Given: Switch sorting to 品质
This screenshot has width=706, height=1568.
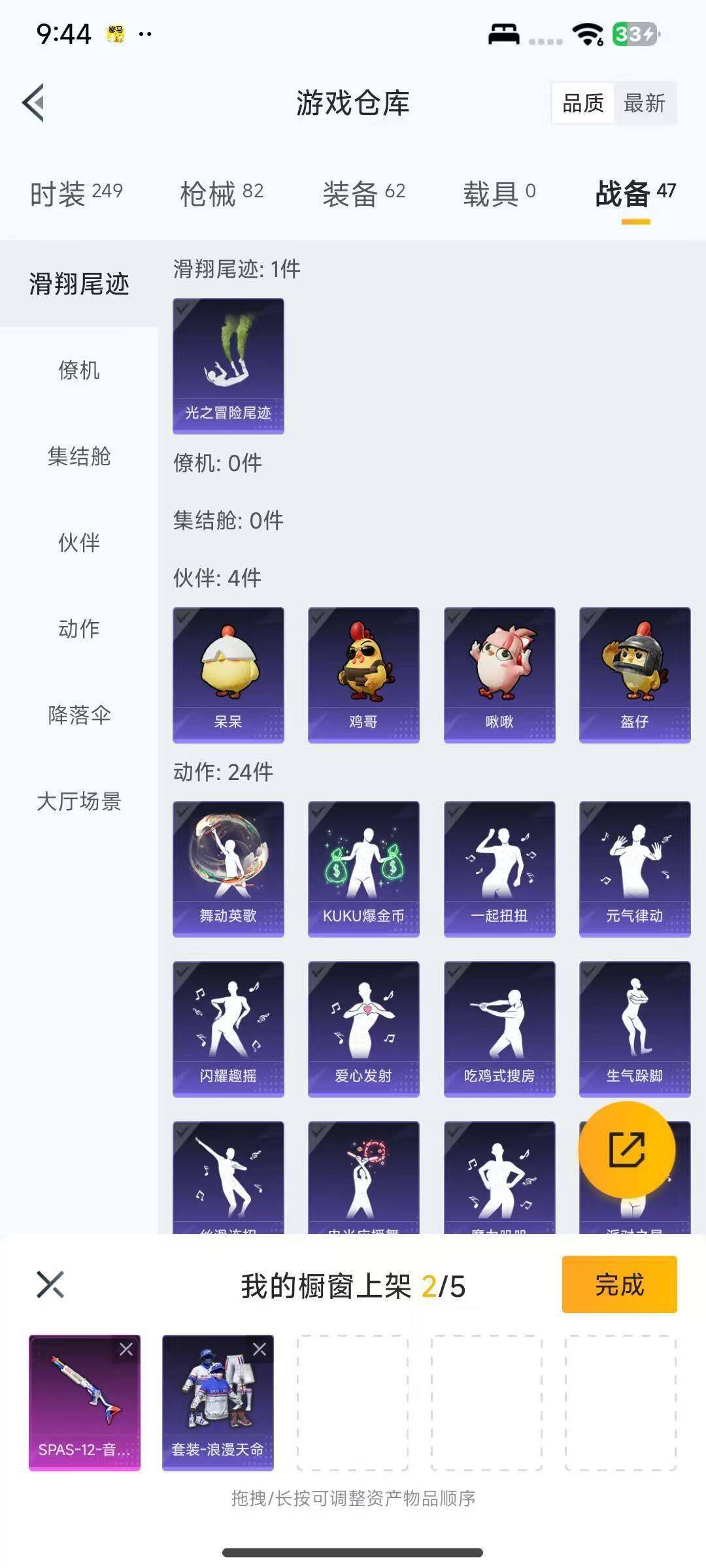Looking at the screenshot, I should click(584, 103).
